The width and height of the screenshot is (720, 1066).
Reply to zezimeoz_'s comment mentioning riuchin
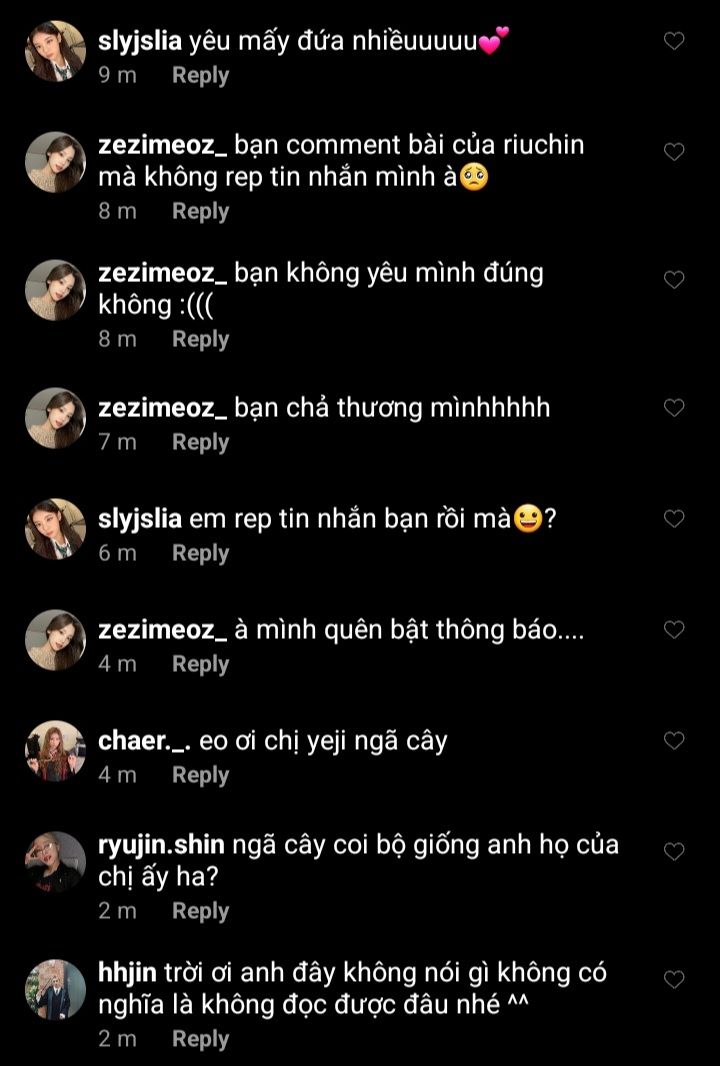tap(200, 211)
